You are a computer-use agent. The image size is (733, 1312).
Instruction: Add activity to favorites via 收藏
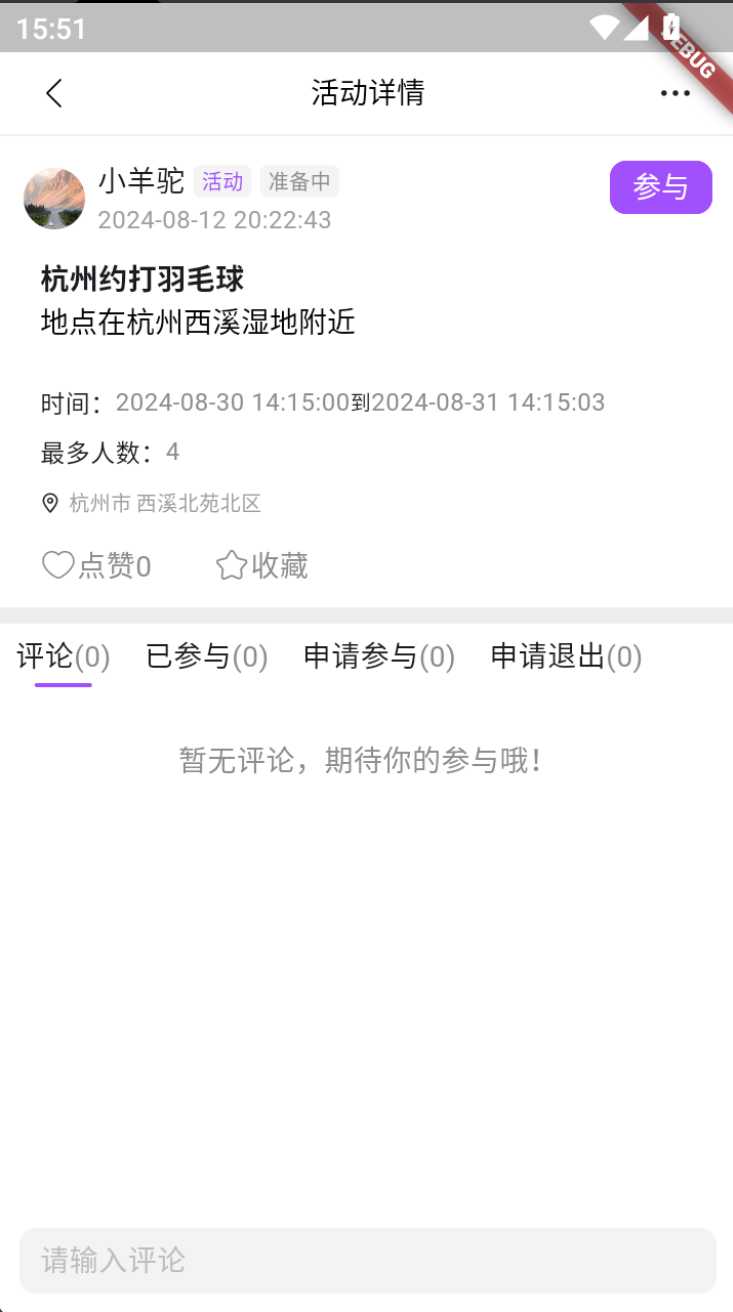[x=262, y=566]
